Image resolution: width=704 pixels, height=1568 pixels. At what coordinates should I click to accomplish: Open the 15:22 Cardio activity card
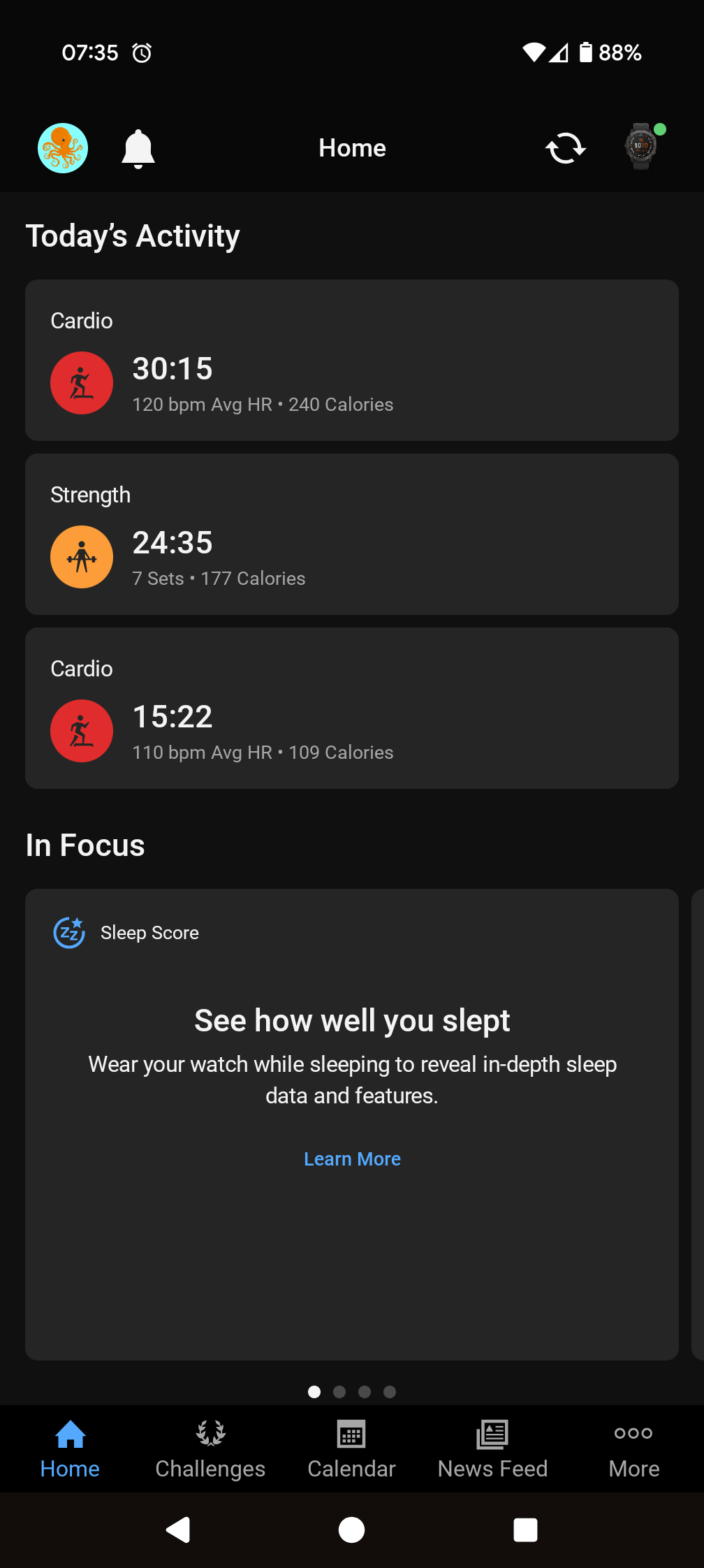coord(352,708)
